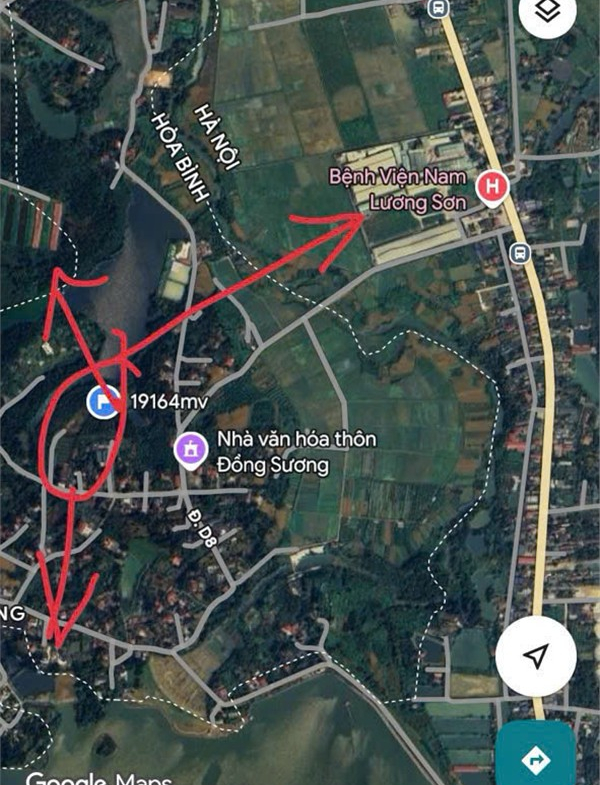Open the map layers selector
Viewport: 600px width, 785px height.
(548, 14)
